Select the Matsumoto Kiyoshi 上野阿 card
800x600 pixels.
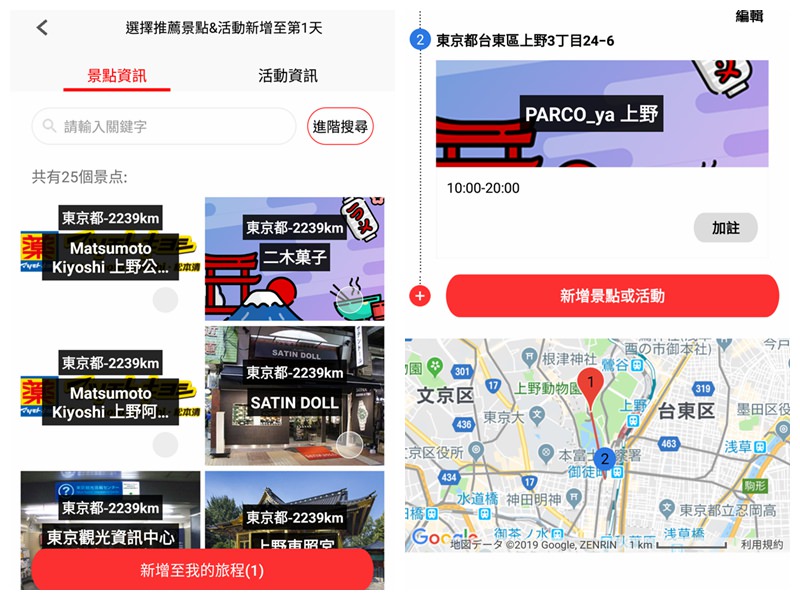110,395
